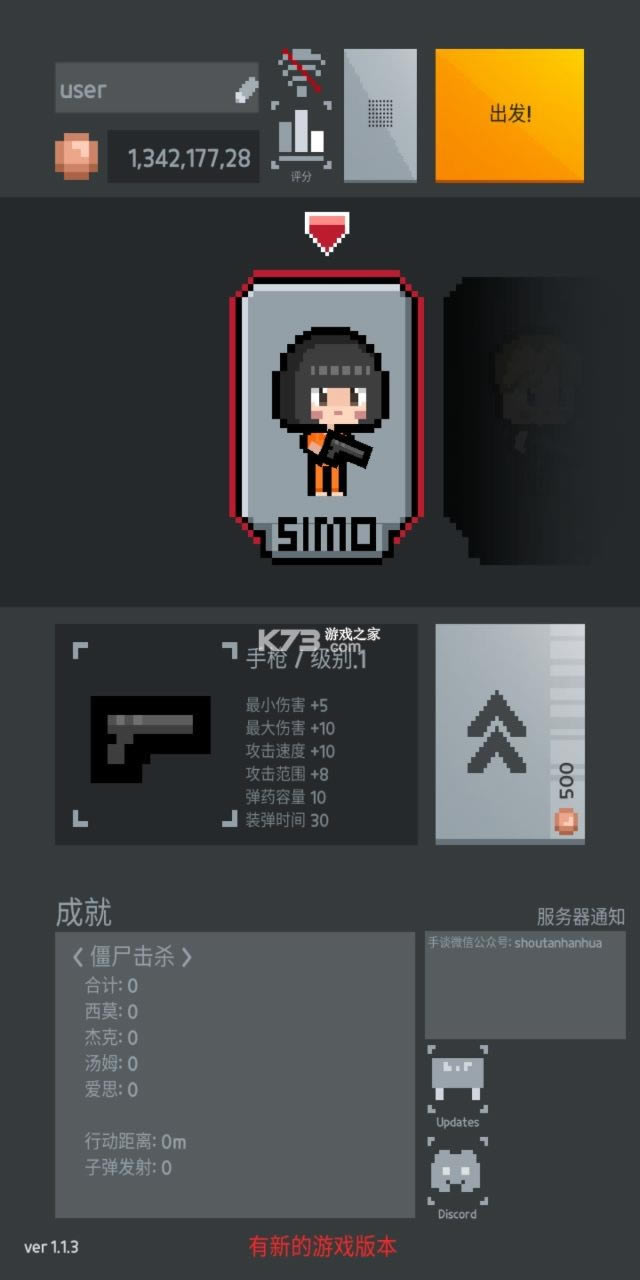Show the next achievement category after 僵尸击杀
Image resolution: width=640 pixels, height=1280 pixels.
tap(186, 957)
